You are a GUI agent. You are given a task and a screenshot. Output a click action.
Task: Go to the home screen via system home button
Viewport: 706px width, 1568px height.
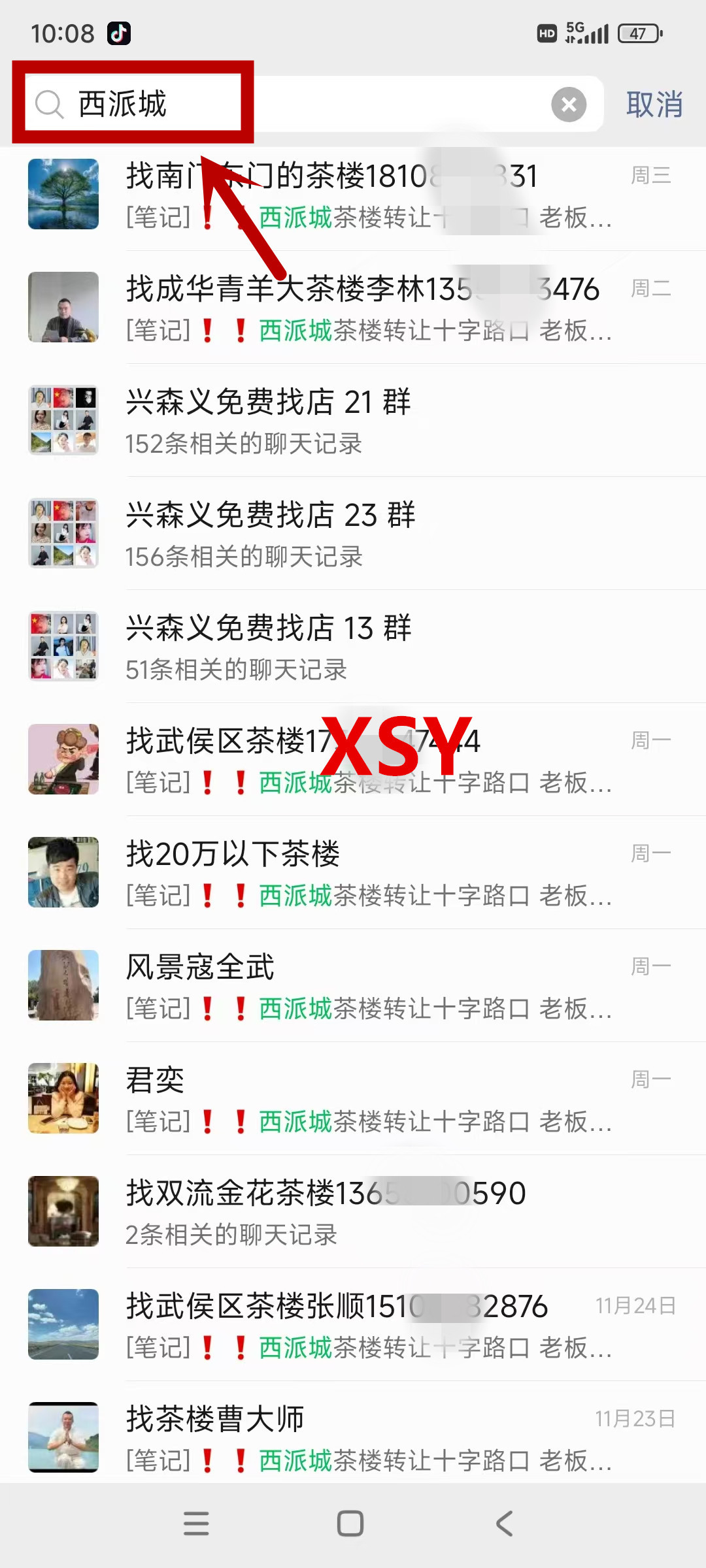350,1524
